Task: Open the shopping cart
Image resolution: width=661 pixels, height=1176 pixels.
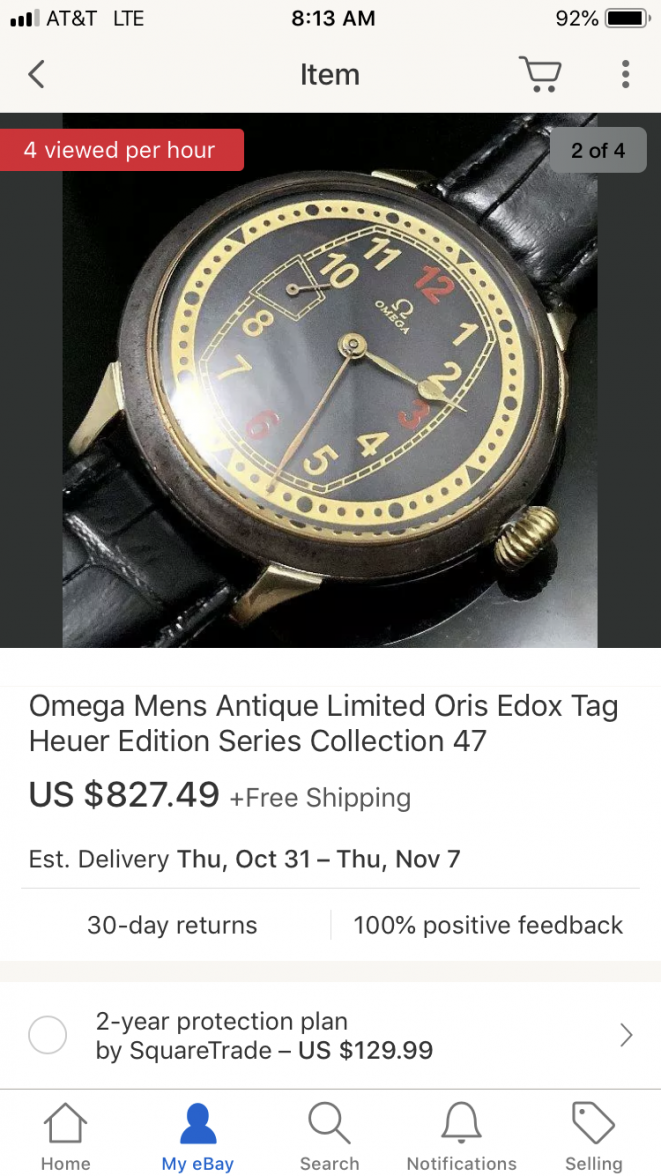Action: tap(540, 74)
